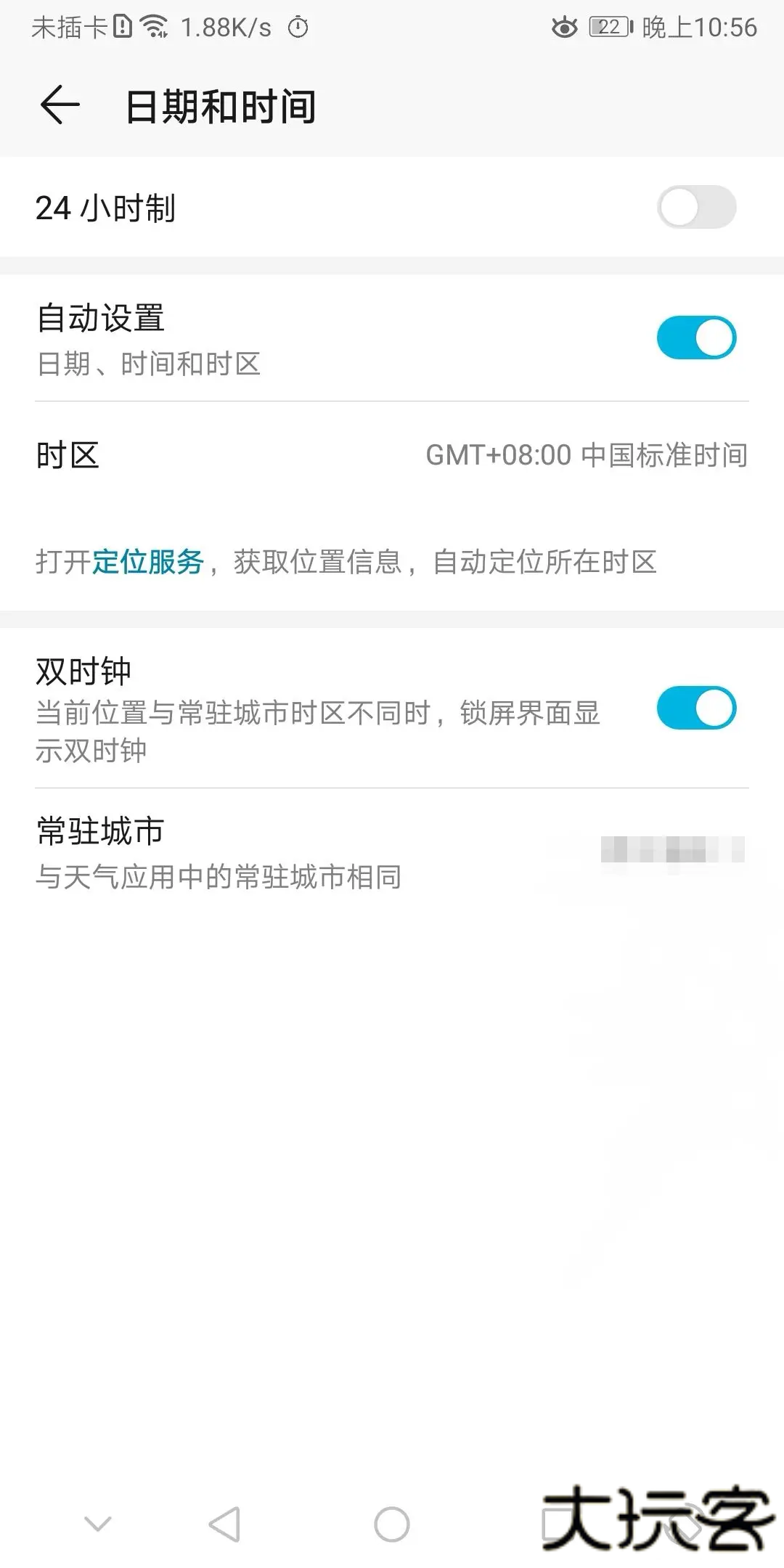Tap the GMT+08:00 中国标准时间 text
Image resolution: width=784 pixels, height=1568 pixels.
[587, 457]
